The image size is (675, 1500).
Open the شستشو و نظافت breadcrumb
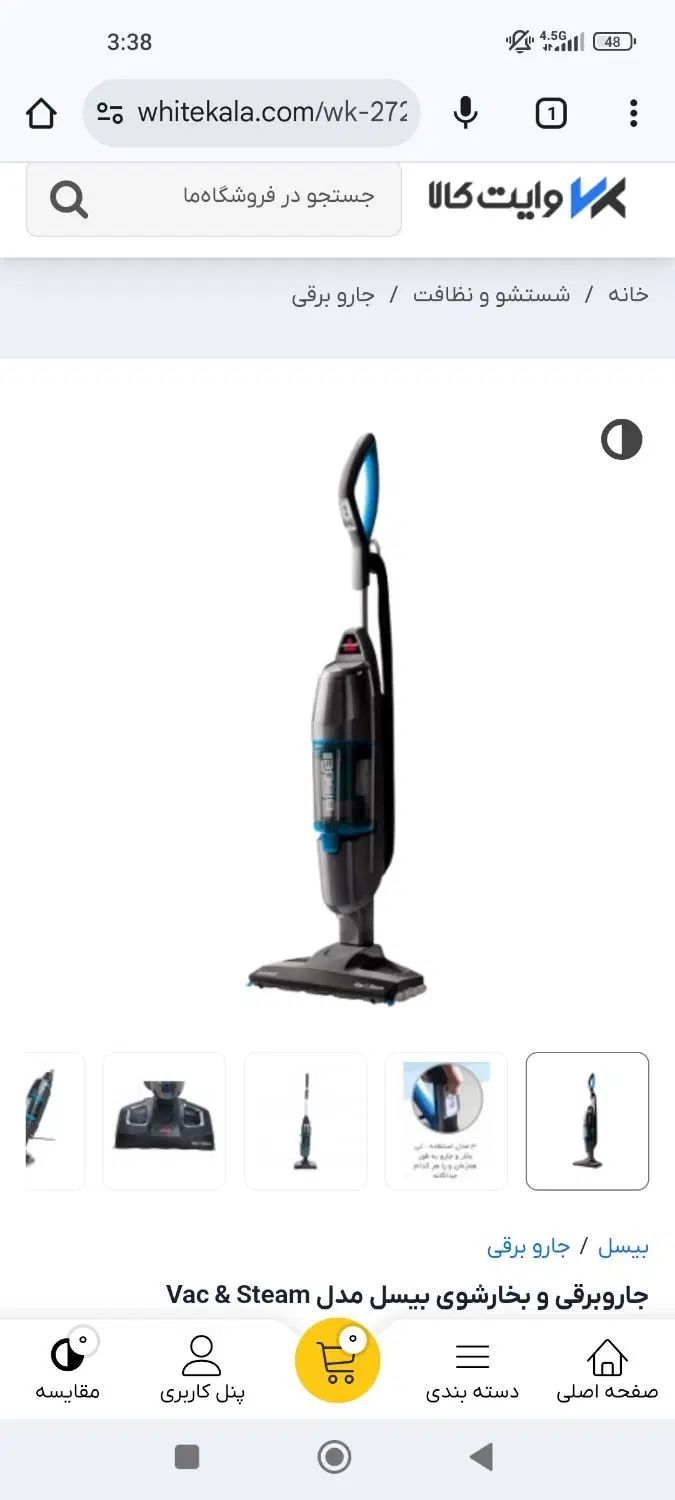coord(491,294)
